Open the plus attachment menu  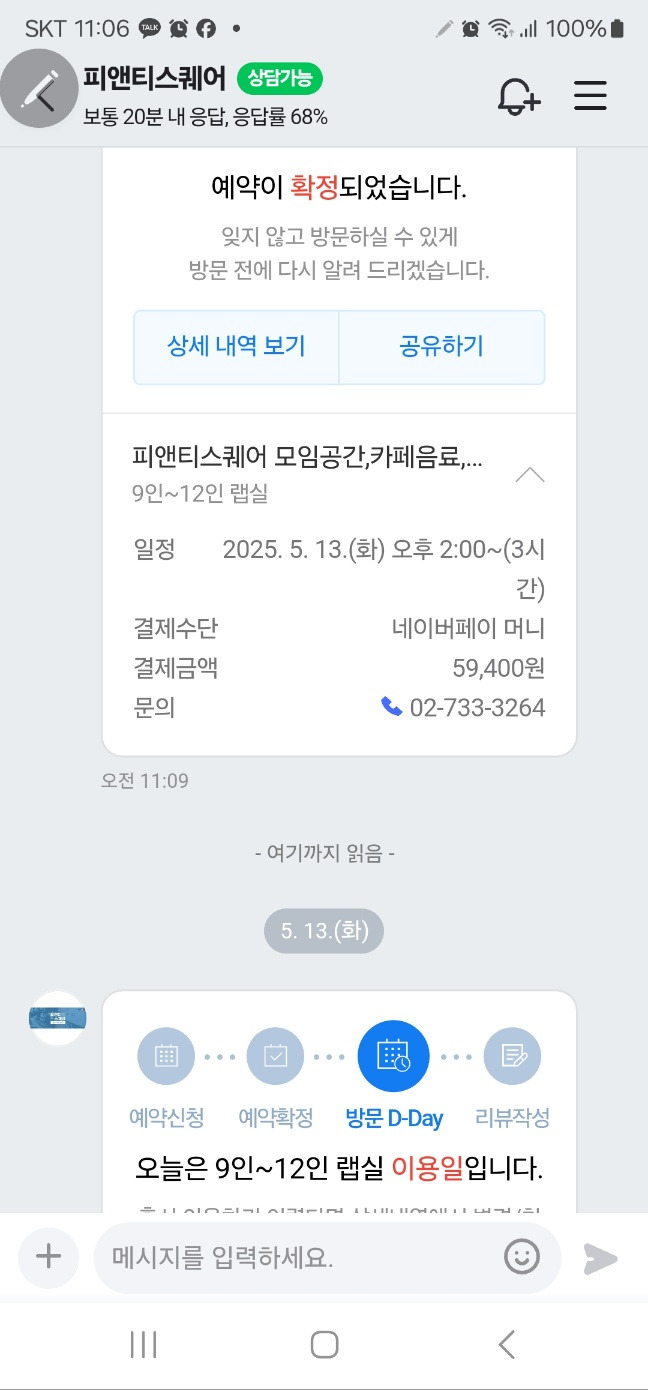pos(48,1257)
